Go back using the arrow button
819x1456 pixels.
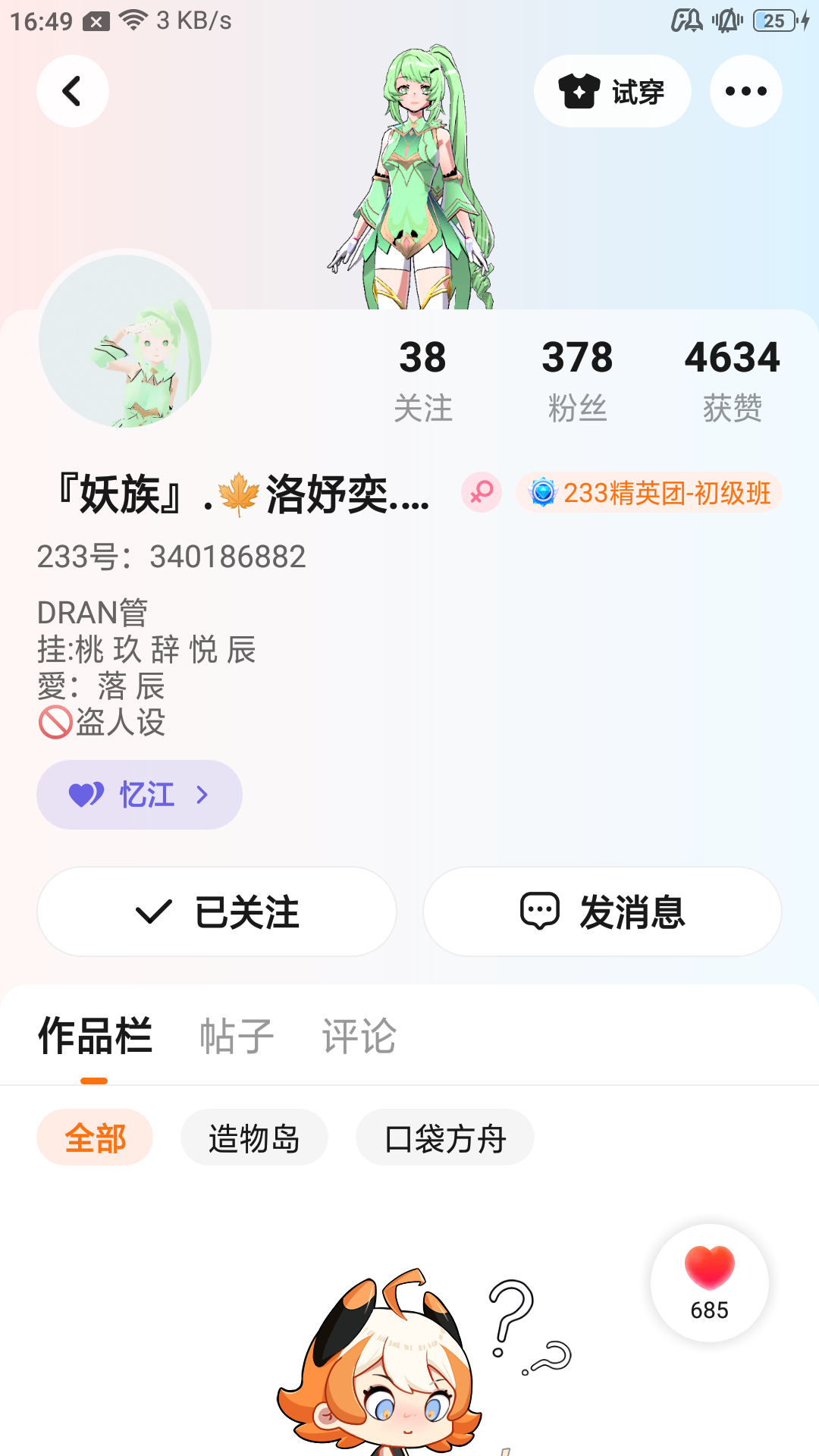tap(72, 91)
